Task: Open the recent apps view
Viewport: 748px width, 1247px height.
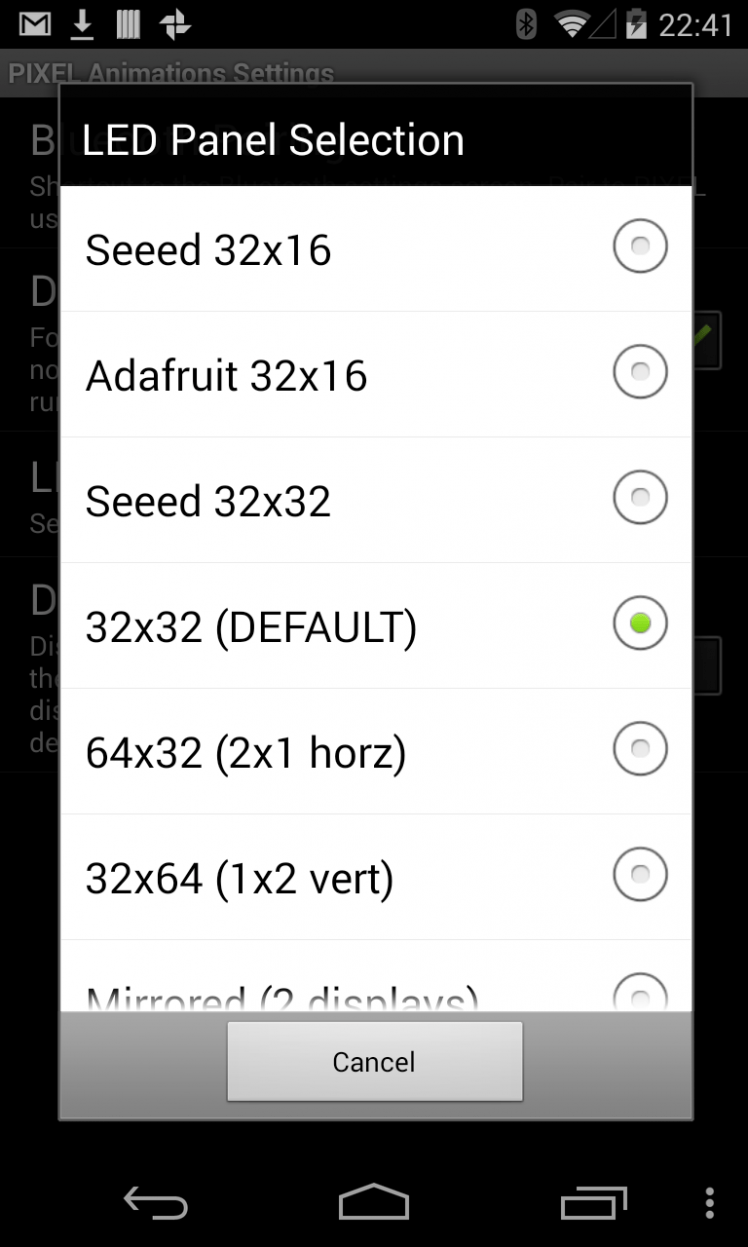Action: (x=593, y=1202)
